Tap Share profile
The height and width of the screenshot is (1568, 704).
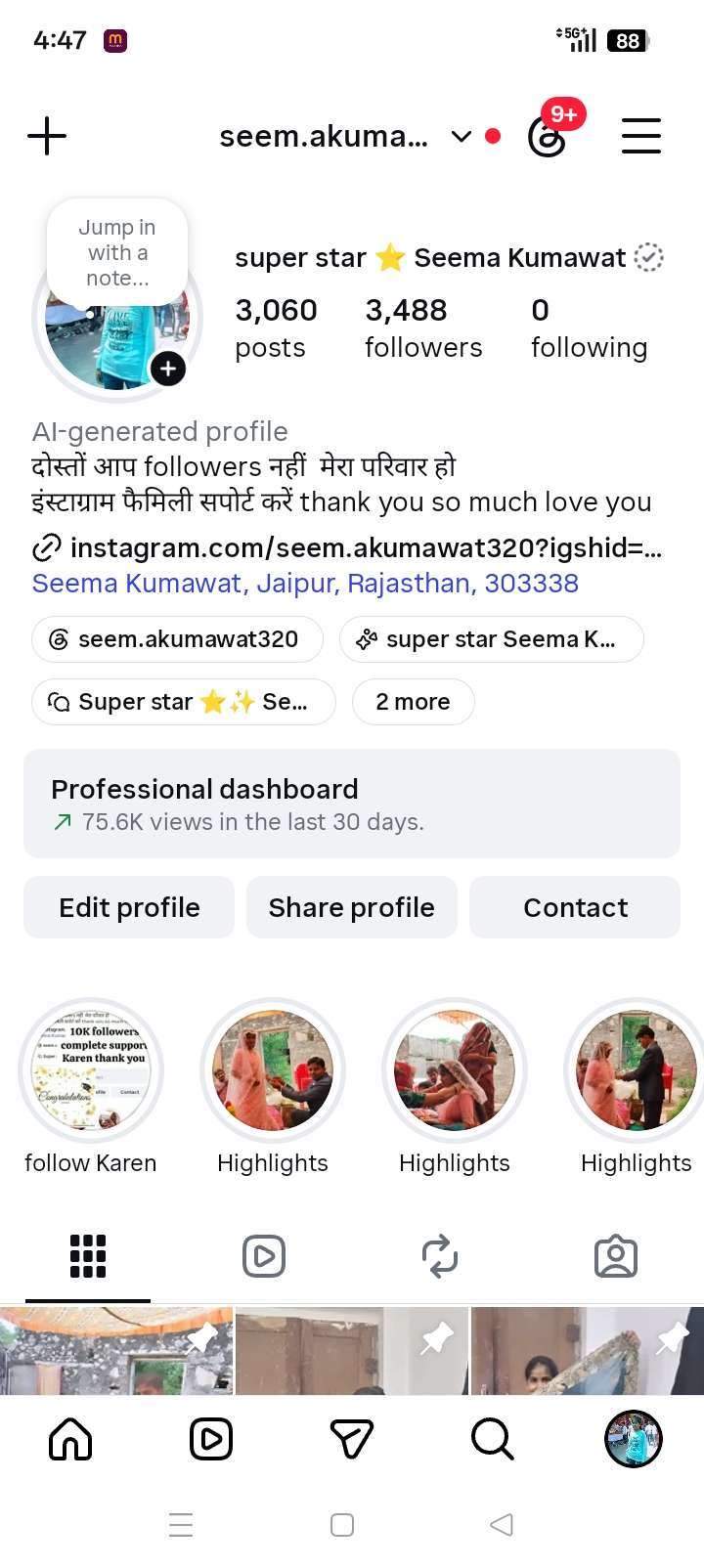pos(352,907)
